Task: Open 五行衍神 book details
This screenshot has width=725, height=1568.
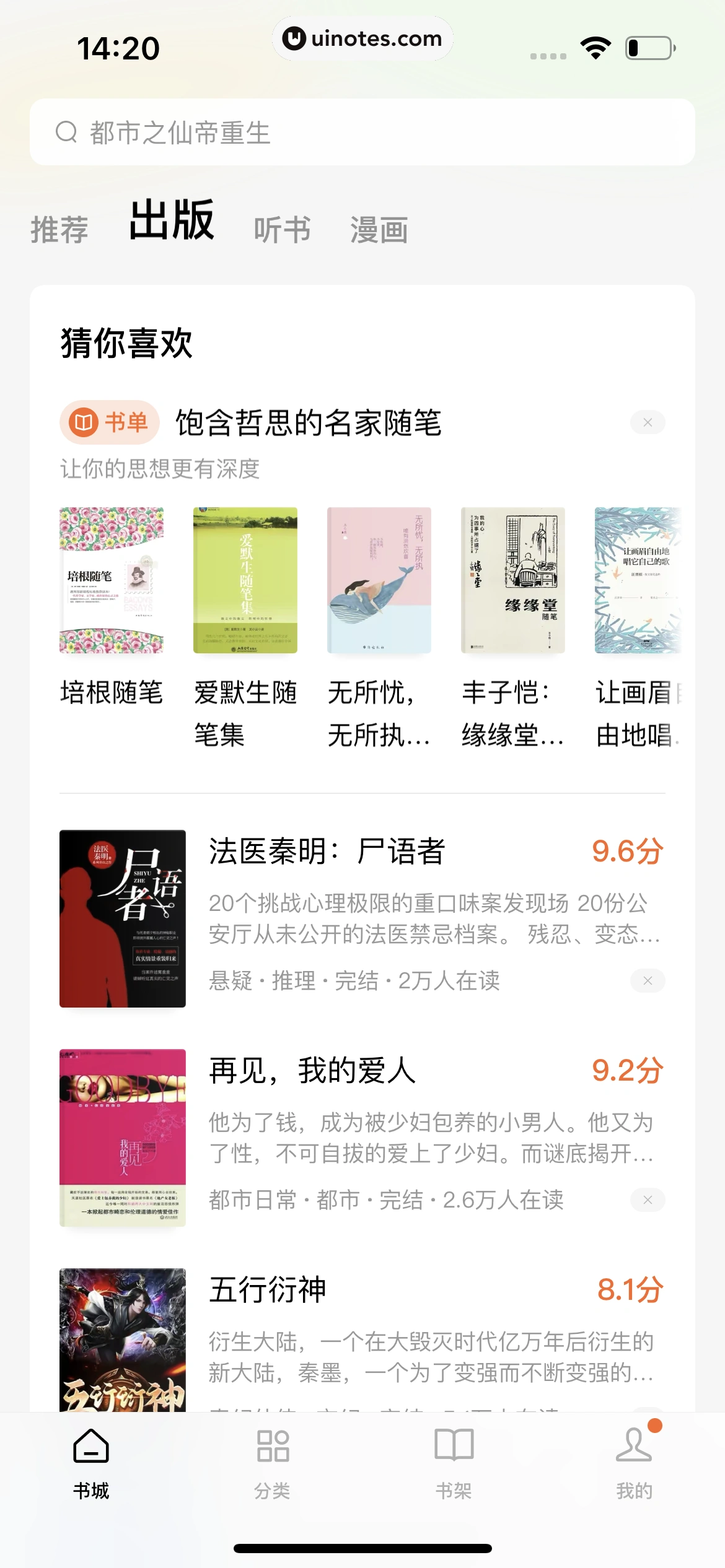Action: point(268,1291)
